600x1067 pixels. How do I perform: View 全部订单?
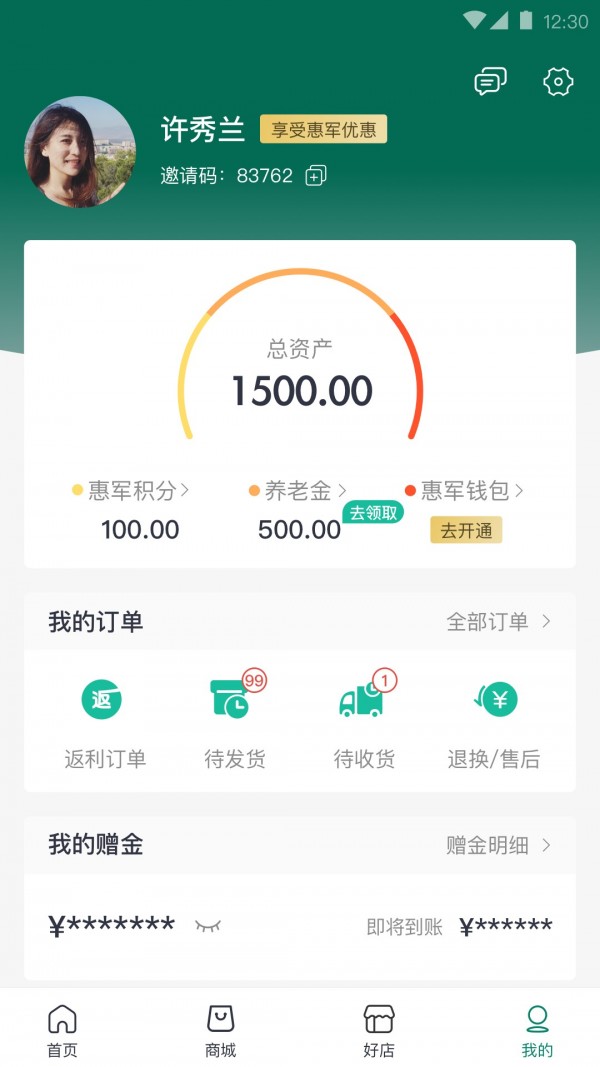(498, 621)
